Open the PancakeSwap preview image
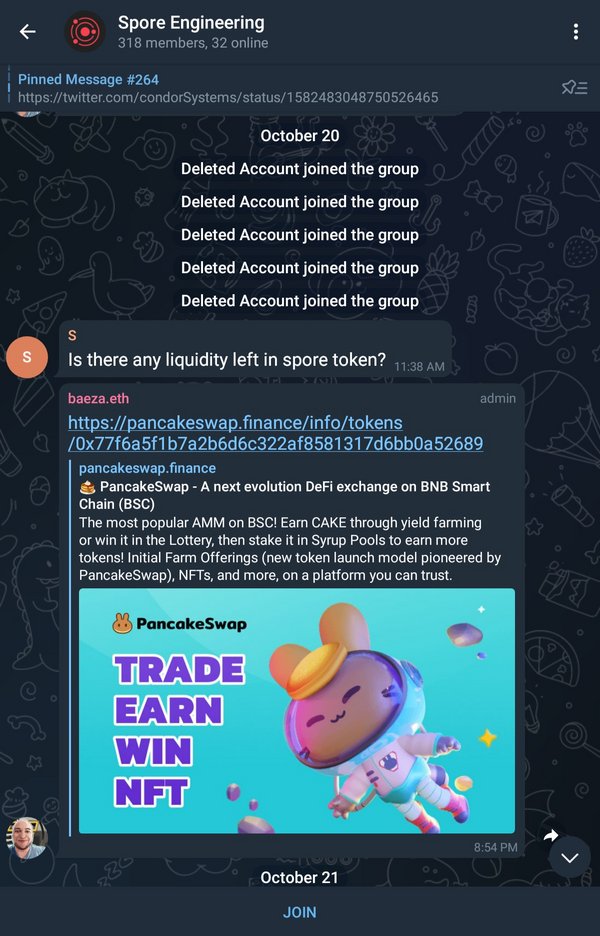The image size is (600, 936). tap(297, 710)
